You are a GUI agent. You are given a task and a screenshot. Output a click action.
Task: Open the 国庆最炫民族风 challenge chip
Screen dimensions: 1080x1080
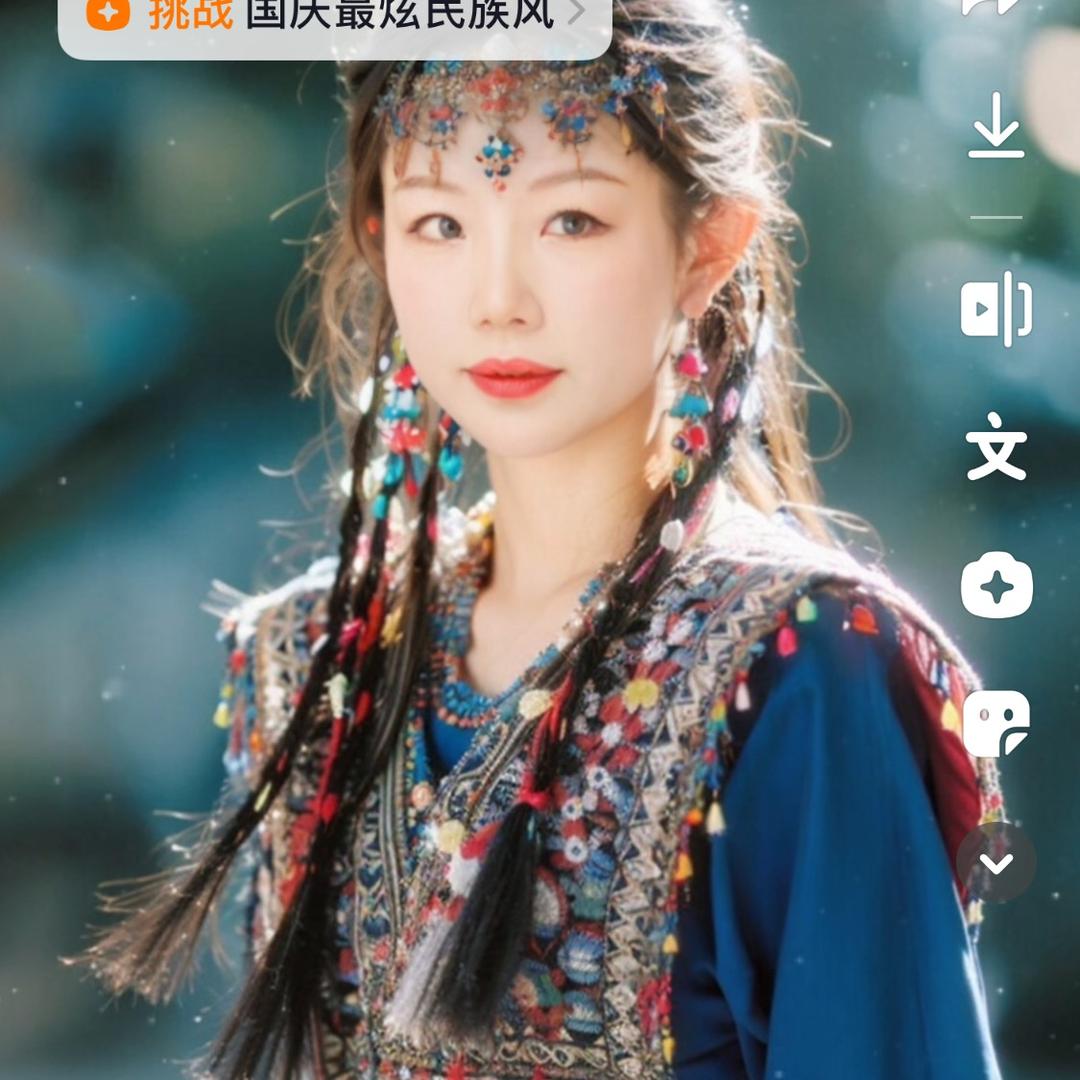[335, 18]
